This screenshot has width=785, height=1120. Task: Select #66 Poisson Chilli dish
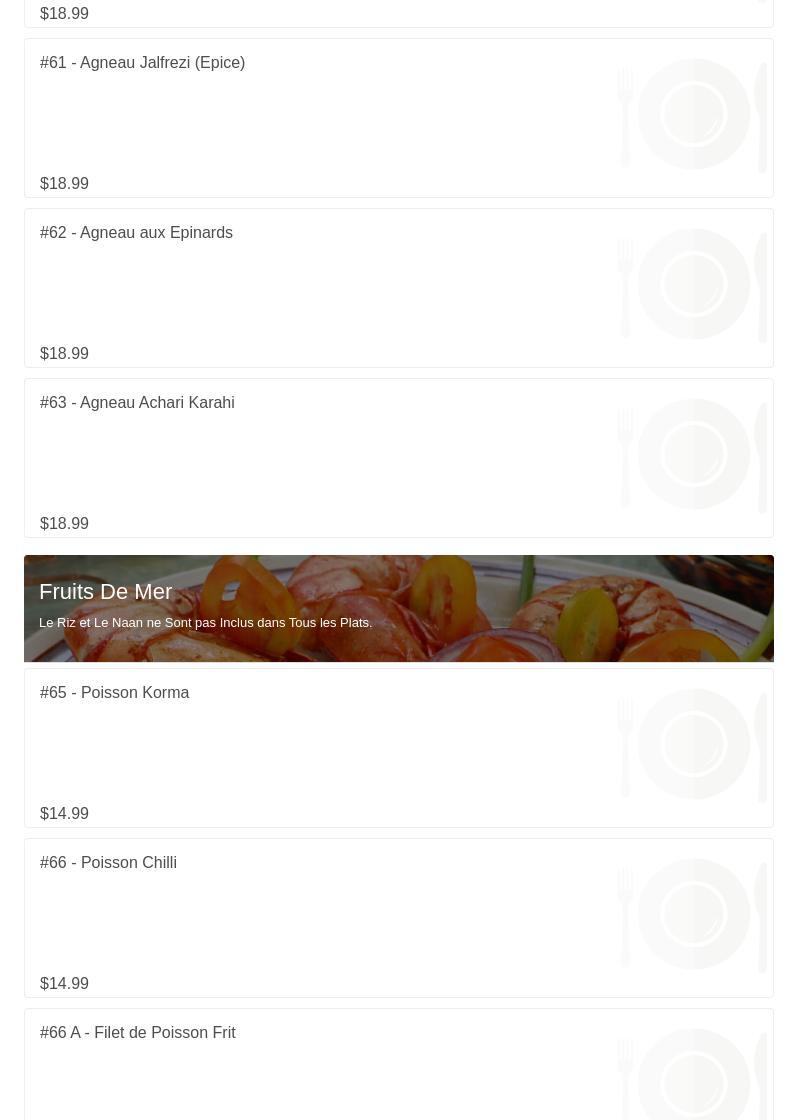(x=108, y=863)
